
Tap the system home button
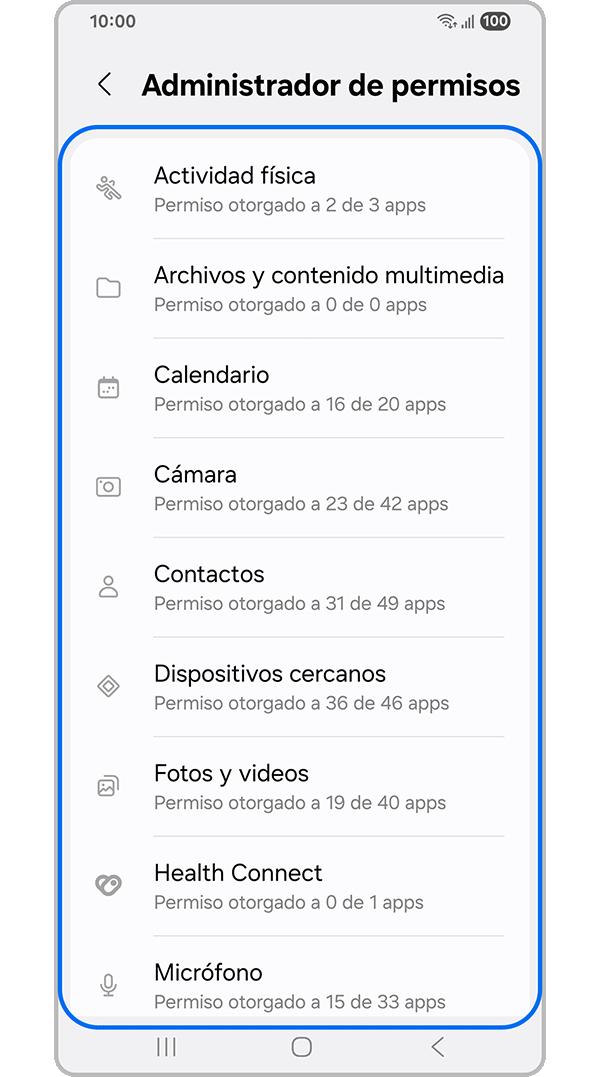(x=301, y=1047)
